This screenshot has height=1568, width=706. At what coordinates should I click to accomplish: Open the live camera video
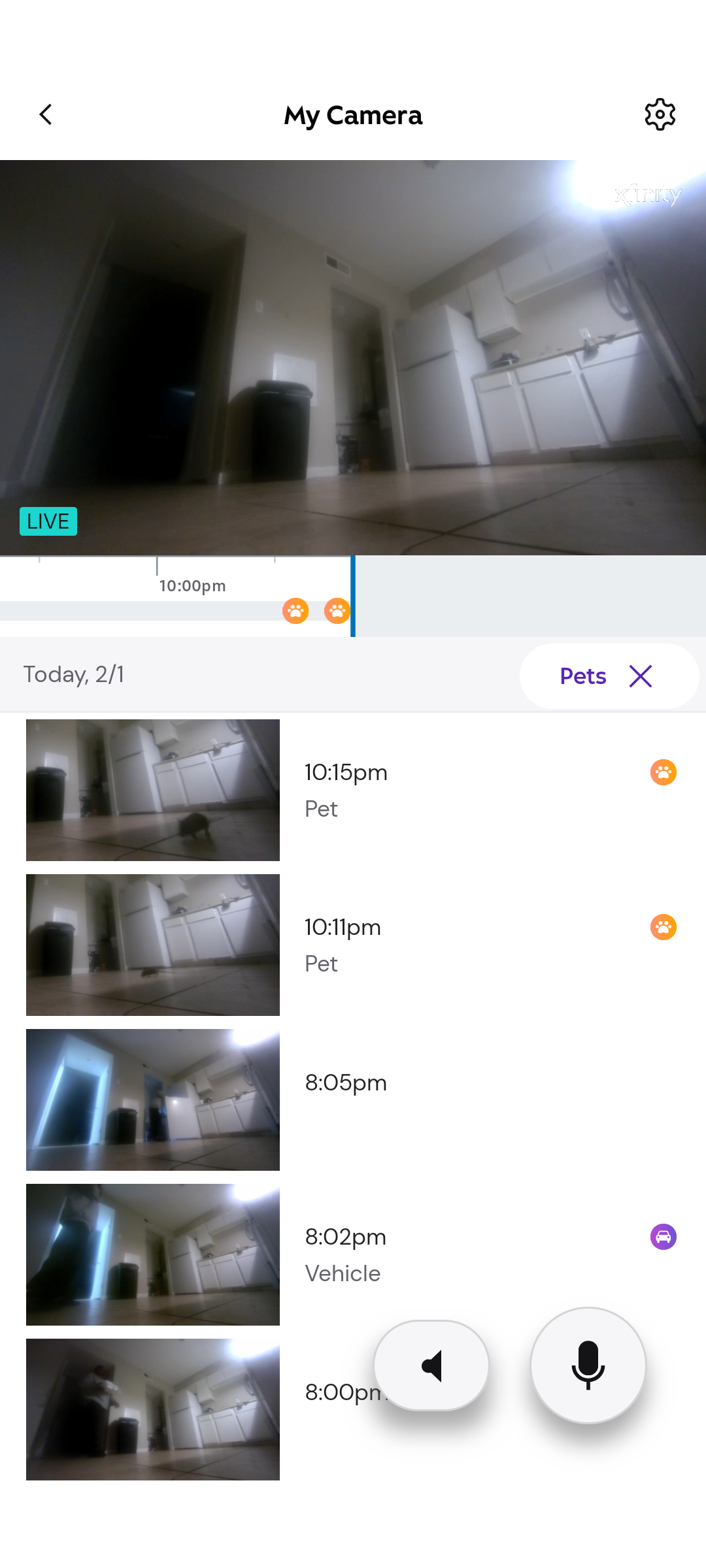[353, 357]
